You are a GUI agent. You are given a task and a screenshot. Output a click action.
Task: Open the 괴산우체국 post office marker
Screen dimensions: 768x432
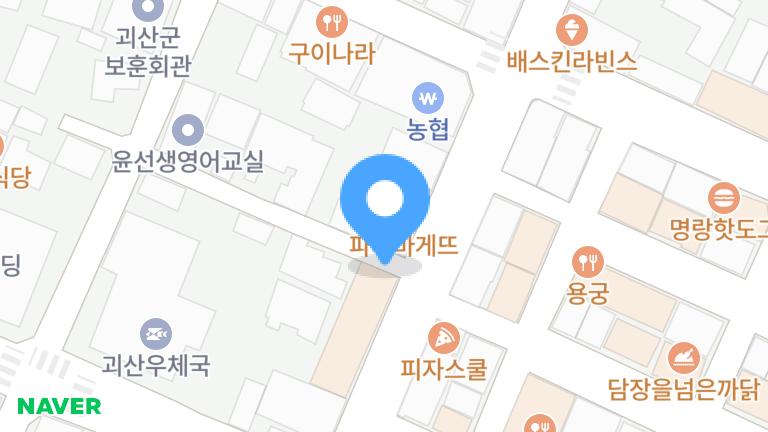point(155,332)
